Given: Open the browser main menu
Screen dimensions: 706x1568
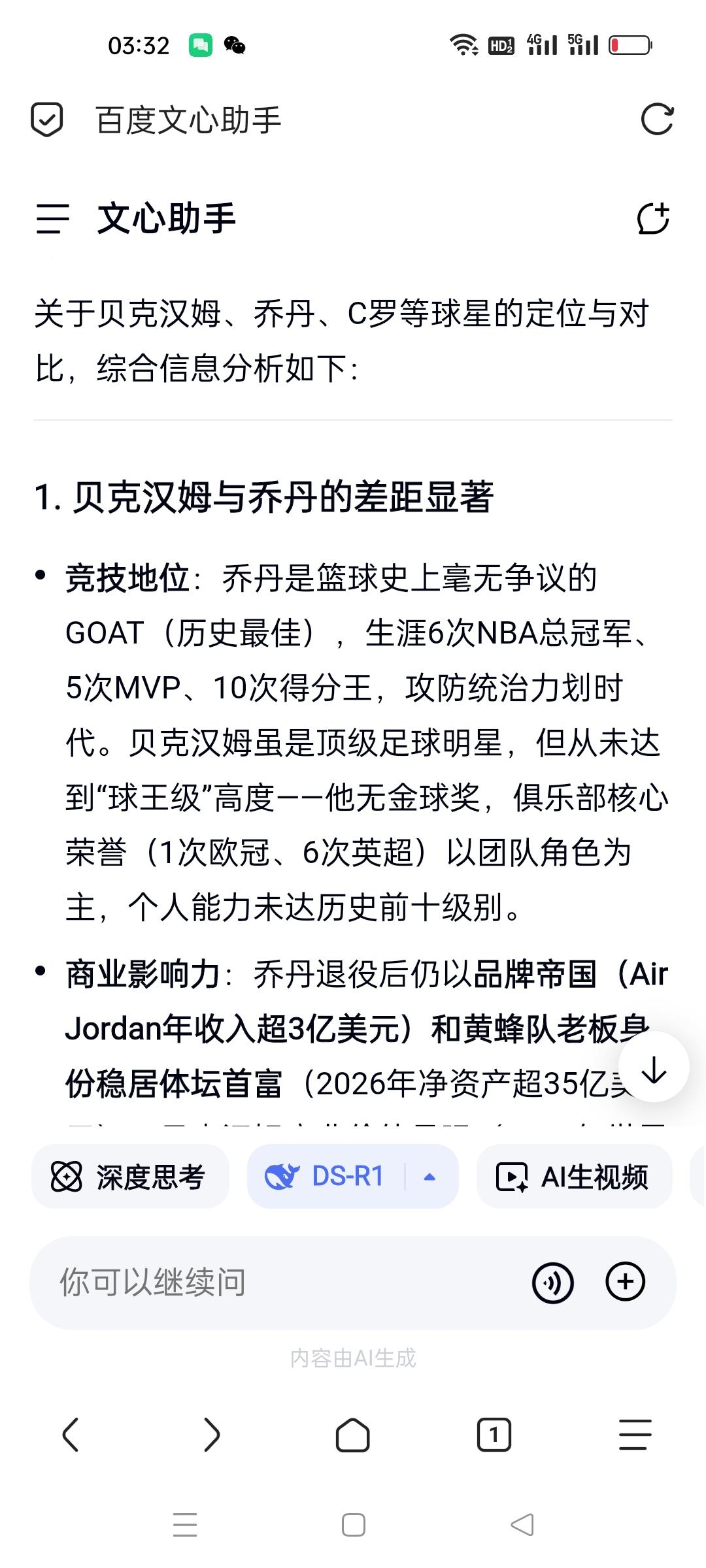Looking at the screenshot, I should [635, 1435].
